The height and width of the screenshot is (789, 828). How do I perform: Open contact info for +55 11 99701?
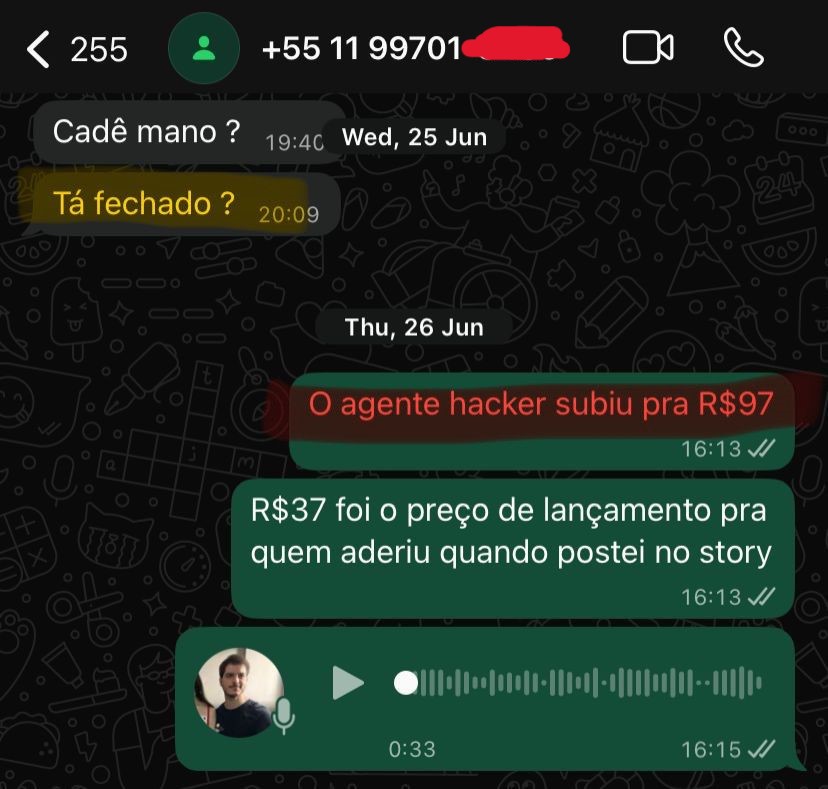pos(360,48)
